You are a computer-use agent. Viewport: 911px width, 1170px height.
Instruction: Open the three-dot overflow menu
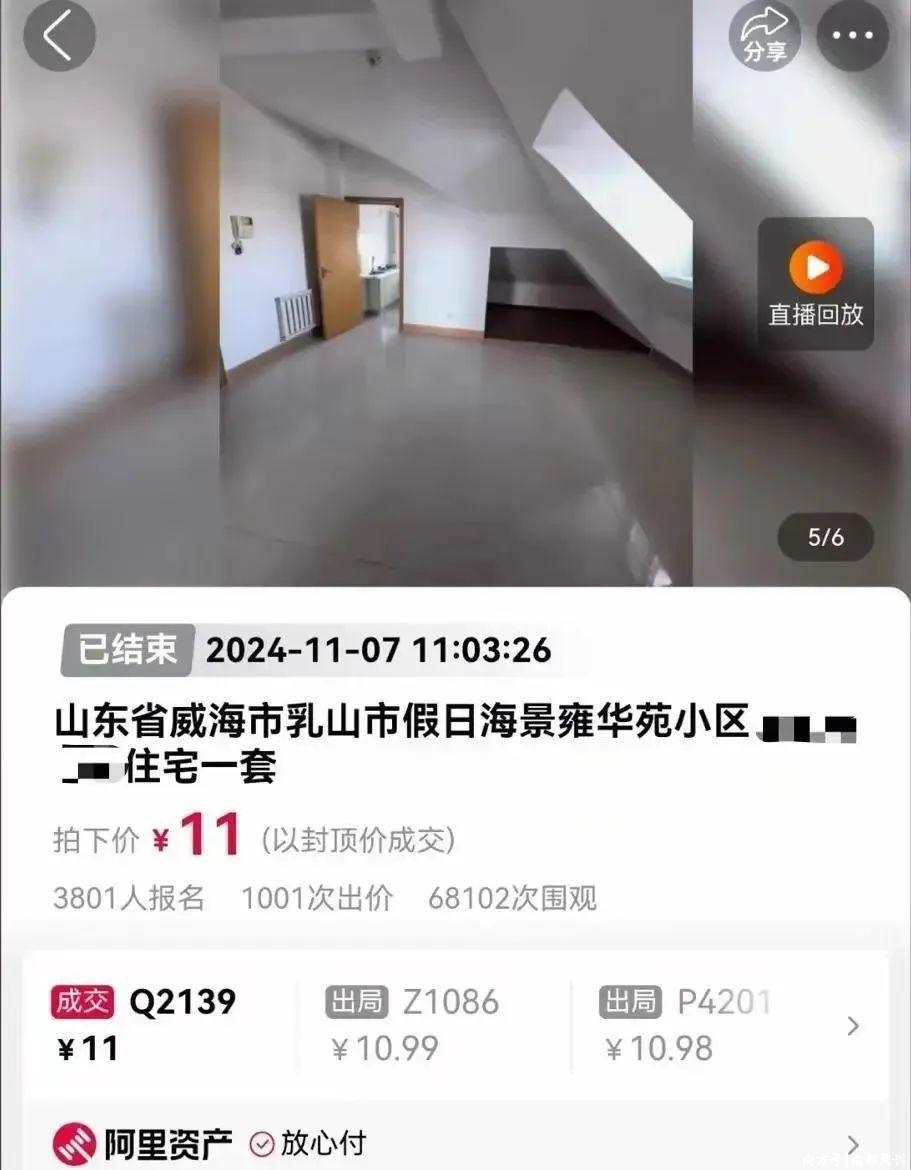[852, 36]
